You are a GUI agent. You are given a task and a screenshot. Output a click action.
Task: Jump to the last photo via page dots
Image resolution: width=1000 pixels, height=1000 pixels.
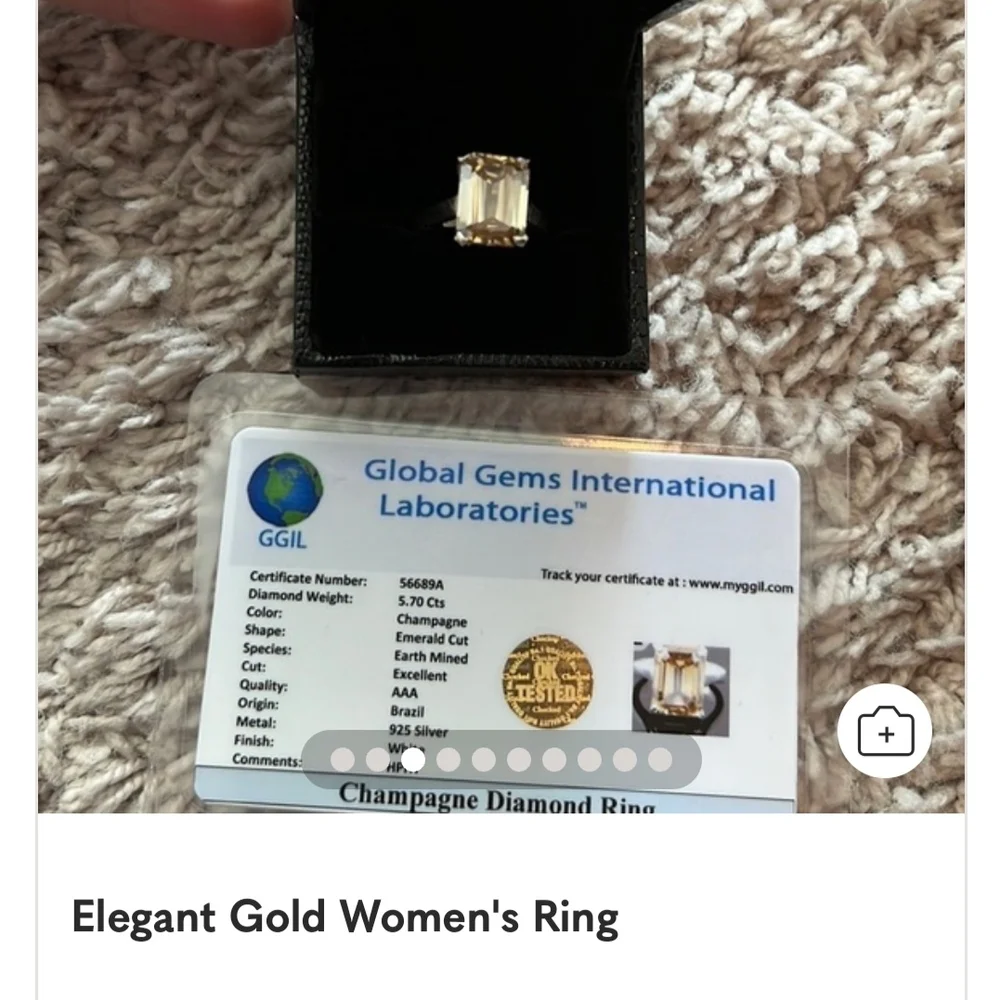(659, 760)
